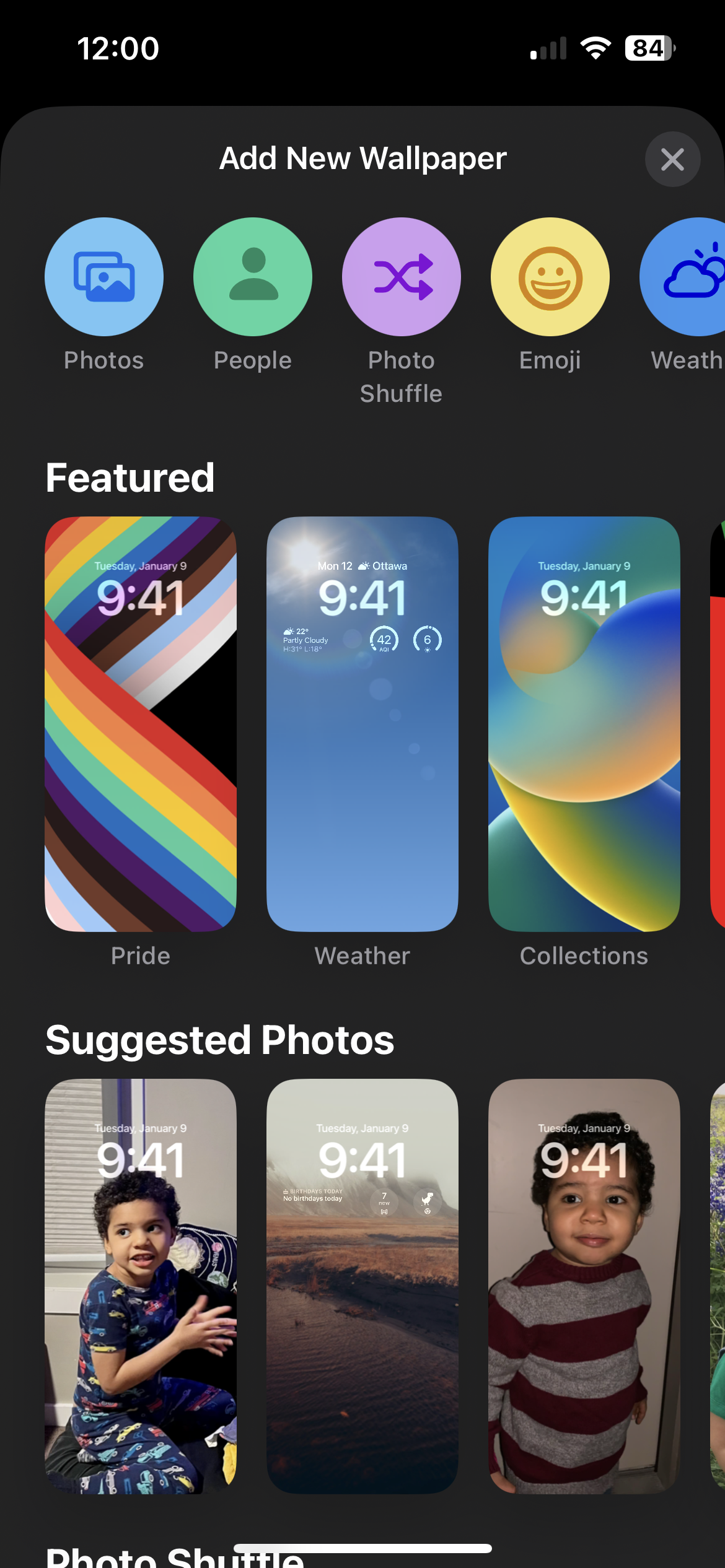
Task: Choose suggested photo of boy in car pajamas
Action: tap(141, 1286)
